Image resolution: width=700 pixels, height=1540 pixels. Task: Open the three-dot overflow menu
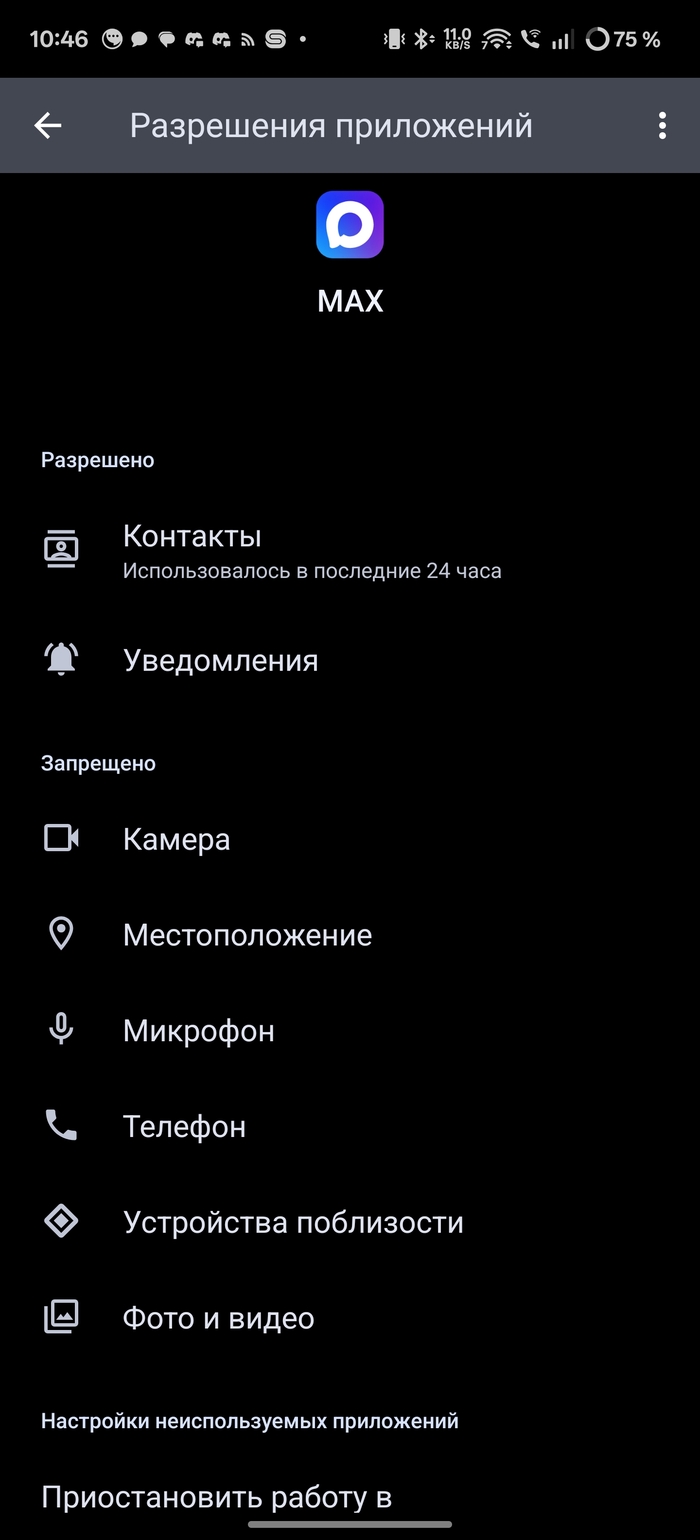pos(661,125)
